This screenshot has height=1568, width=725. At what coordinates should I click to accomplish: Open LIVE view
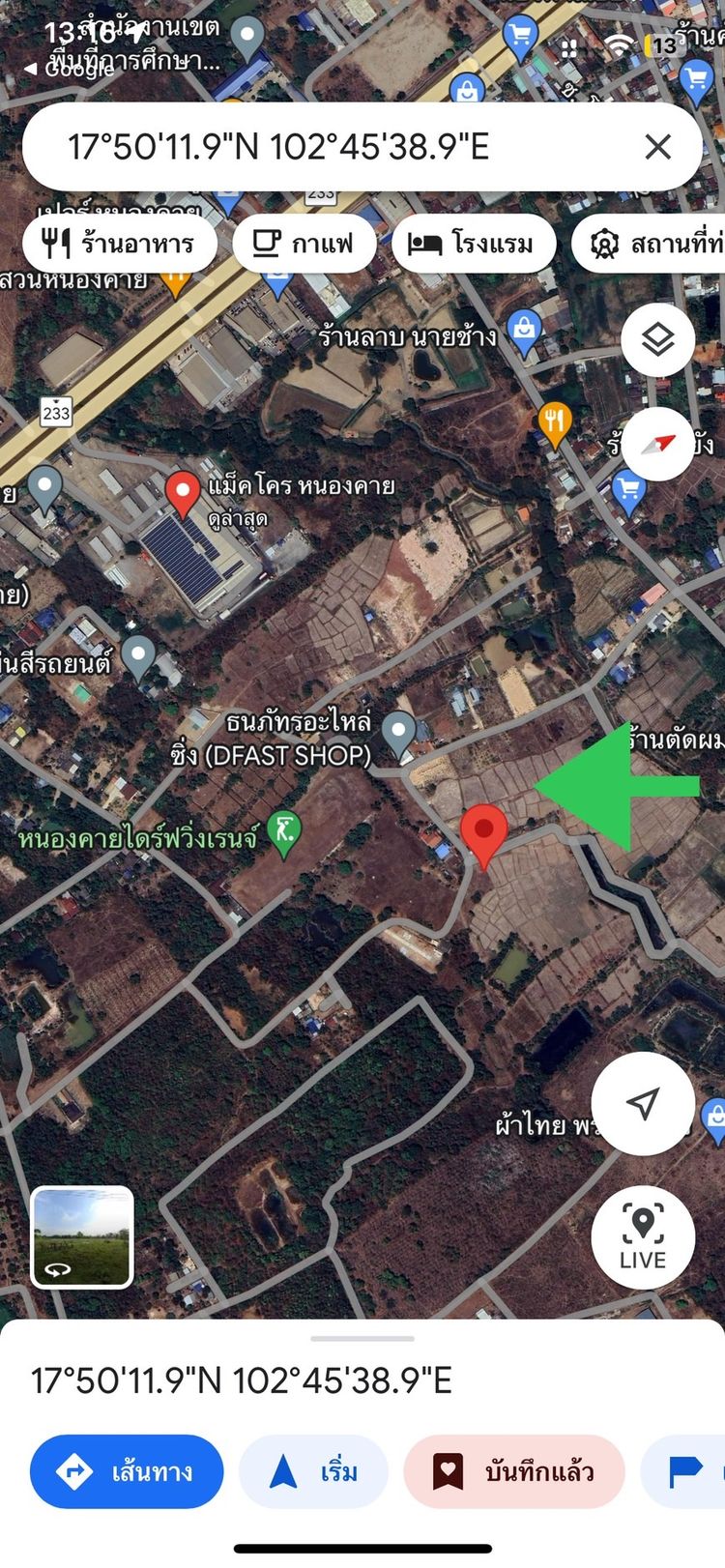tap(643, 1237)
